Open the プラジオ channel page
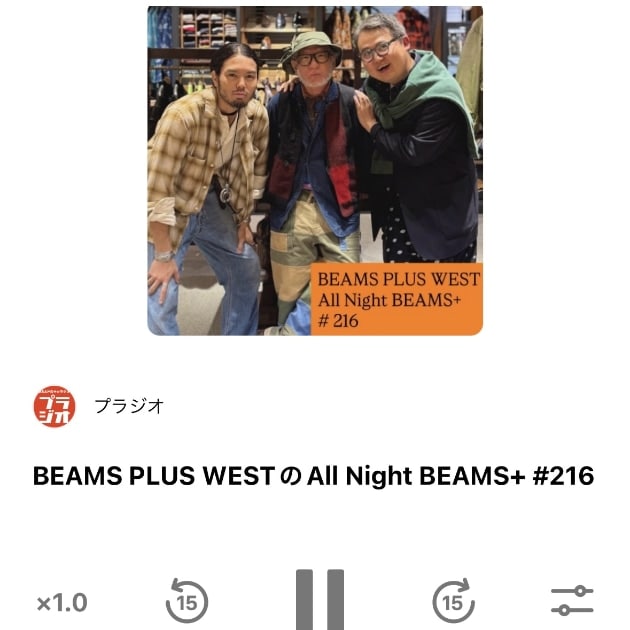The width and height of the screenshot is (630, 630). pyautogui.click(x=128, y=406)
